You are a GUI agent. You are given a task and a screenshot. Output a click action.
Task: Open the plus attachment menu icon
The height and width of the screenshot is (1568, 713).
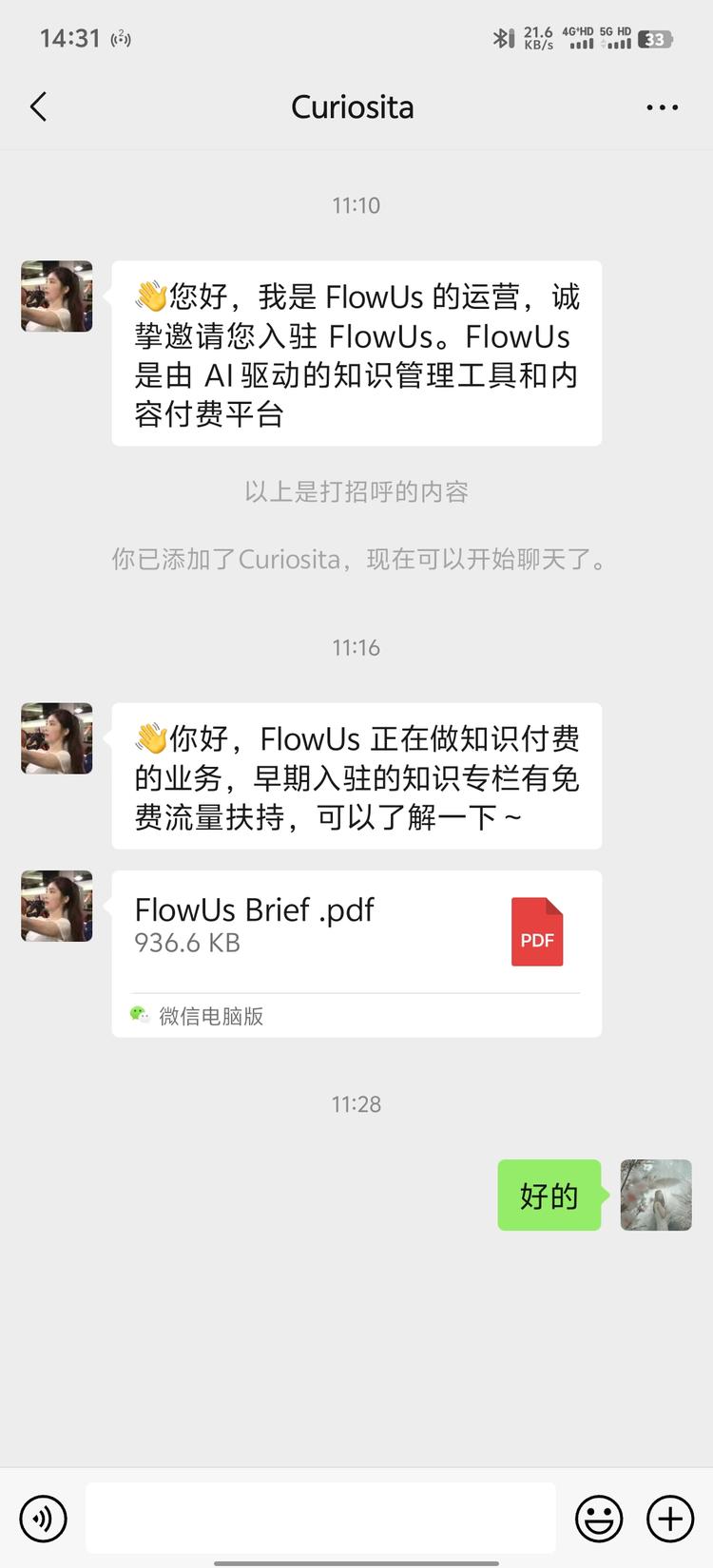click(671, 1518)
